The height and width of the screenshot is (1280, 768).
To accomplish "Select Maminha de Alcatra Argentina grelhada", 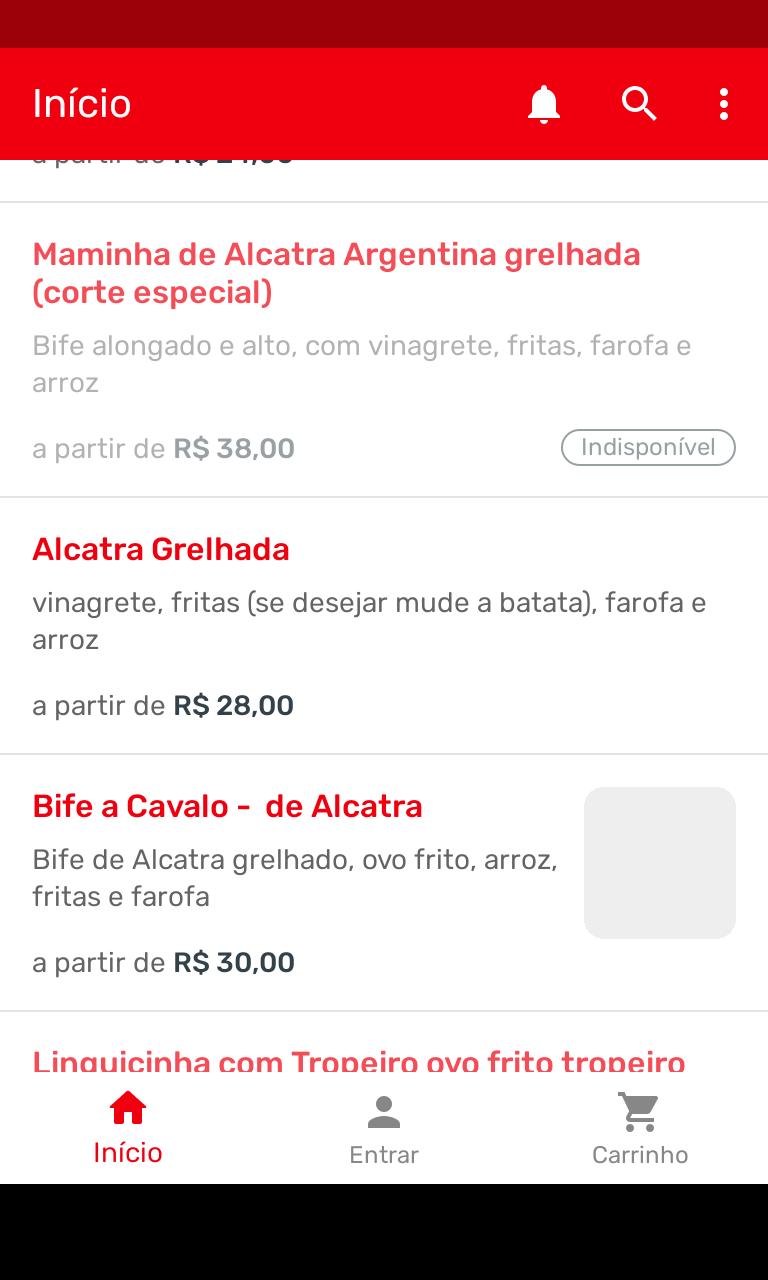I will pos(336,272).
